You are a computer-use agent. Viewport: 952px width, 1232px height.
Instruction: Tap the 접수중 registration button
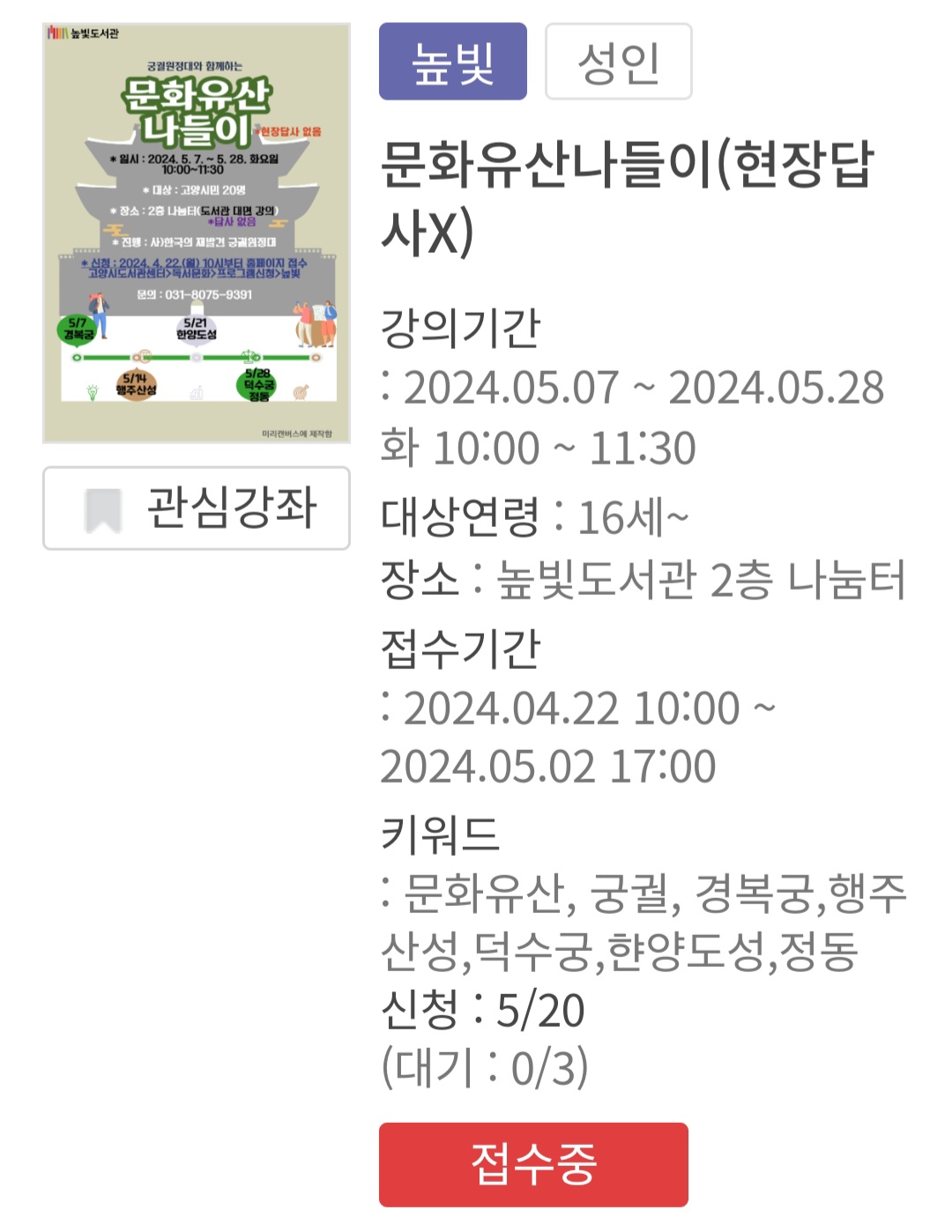533,1164
